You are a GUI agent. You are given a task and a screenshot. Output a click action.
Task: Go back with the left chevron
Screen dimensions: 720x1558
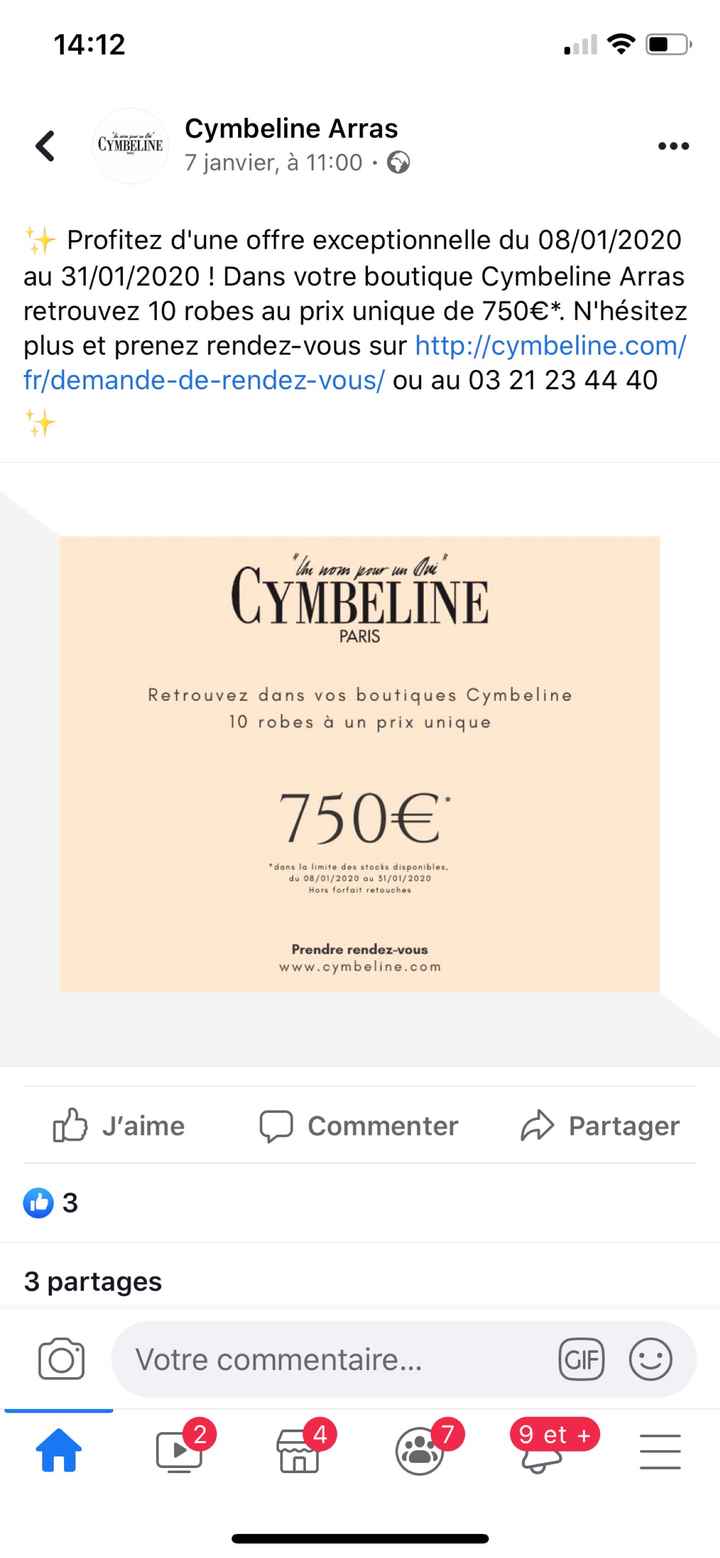(x=44, y=146)
